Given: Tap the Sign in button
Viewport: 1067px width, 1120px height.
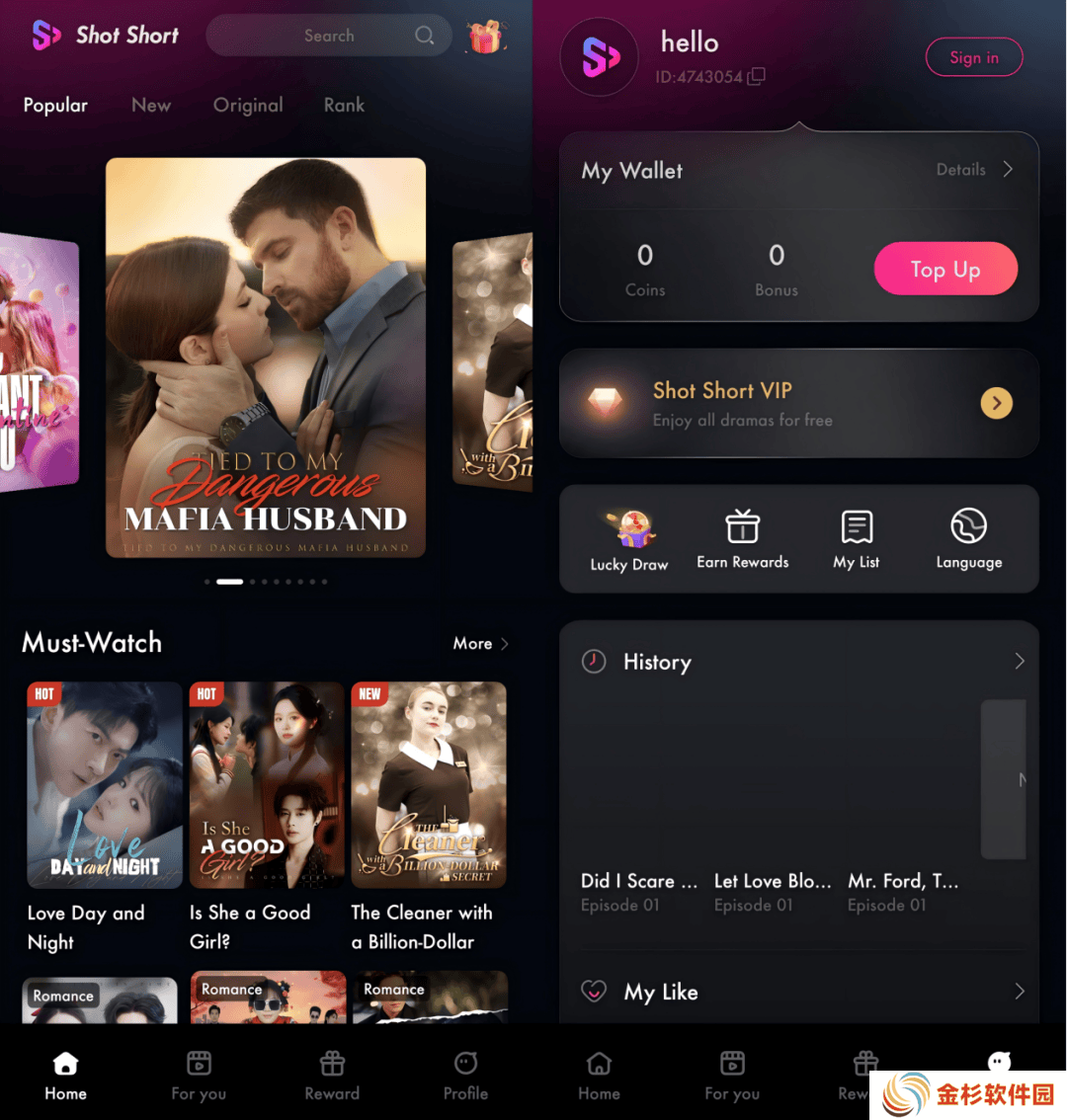Looking at the screenshot, I should pyautogui.click(x=973, y=57).
